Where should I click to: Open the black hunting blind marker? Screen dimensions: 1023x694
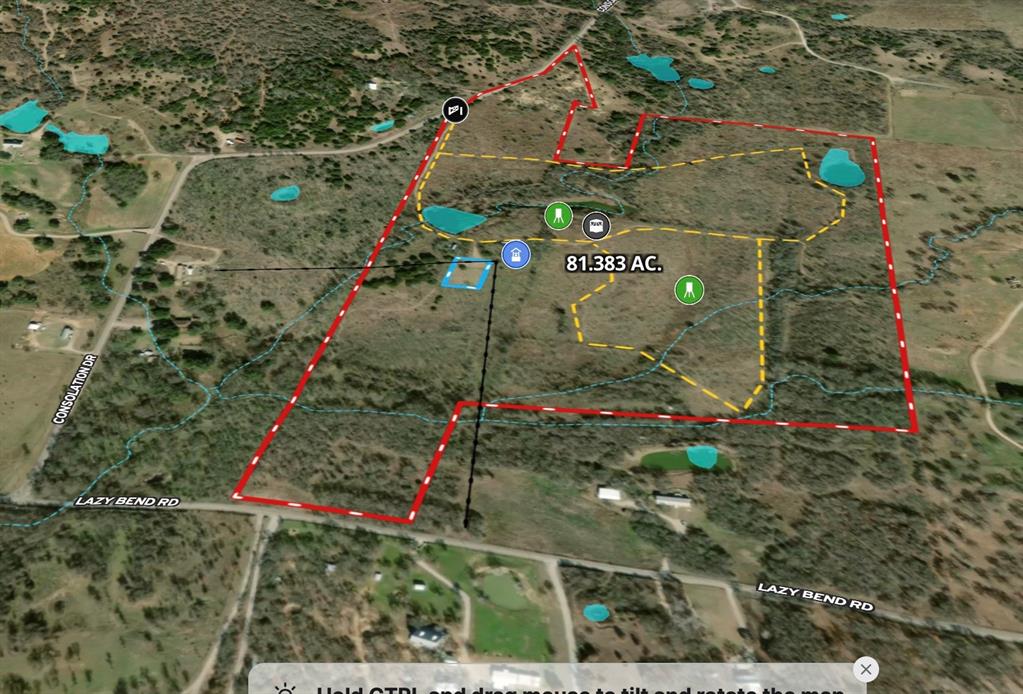pos(597,225)
